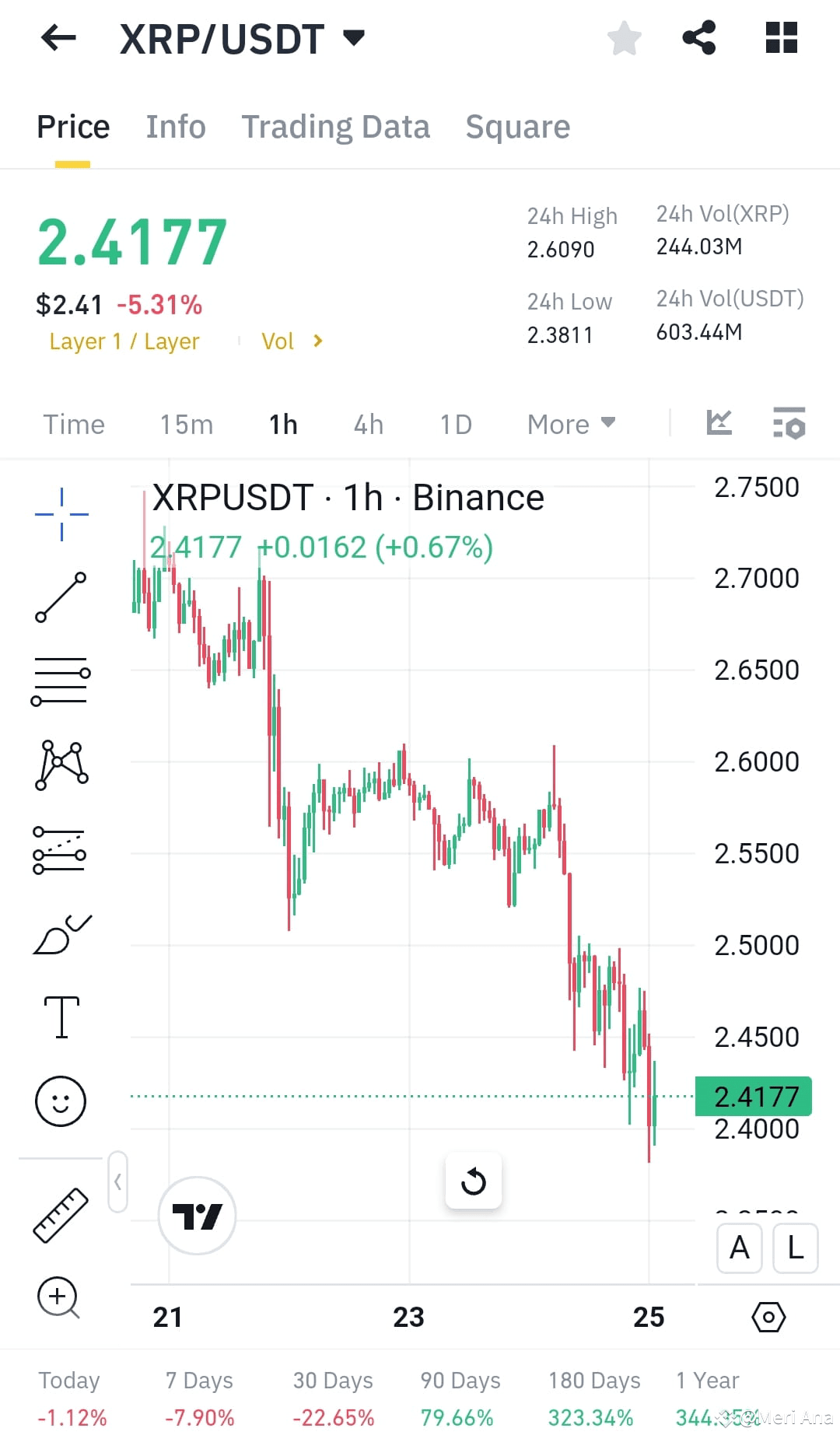Image resolution: width=840 pixels, height=1435 pixels.
Task: Open the Info tab
Action: point(175,126)
